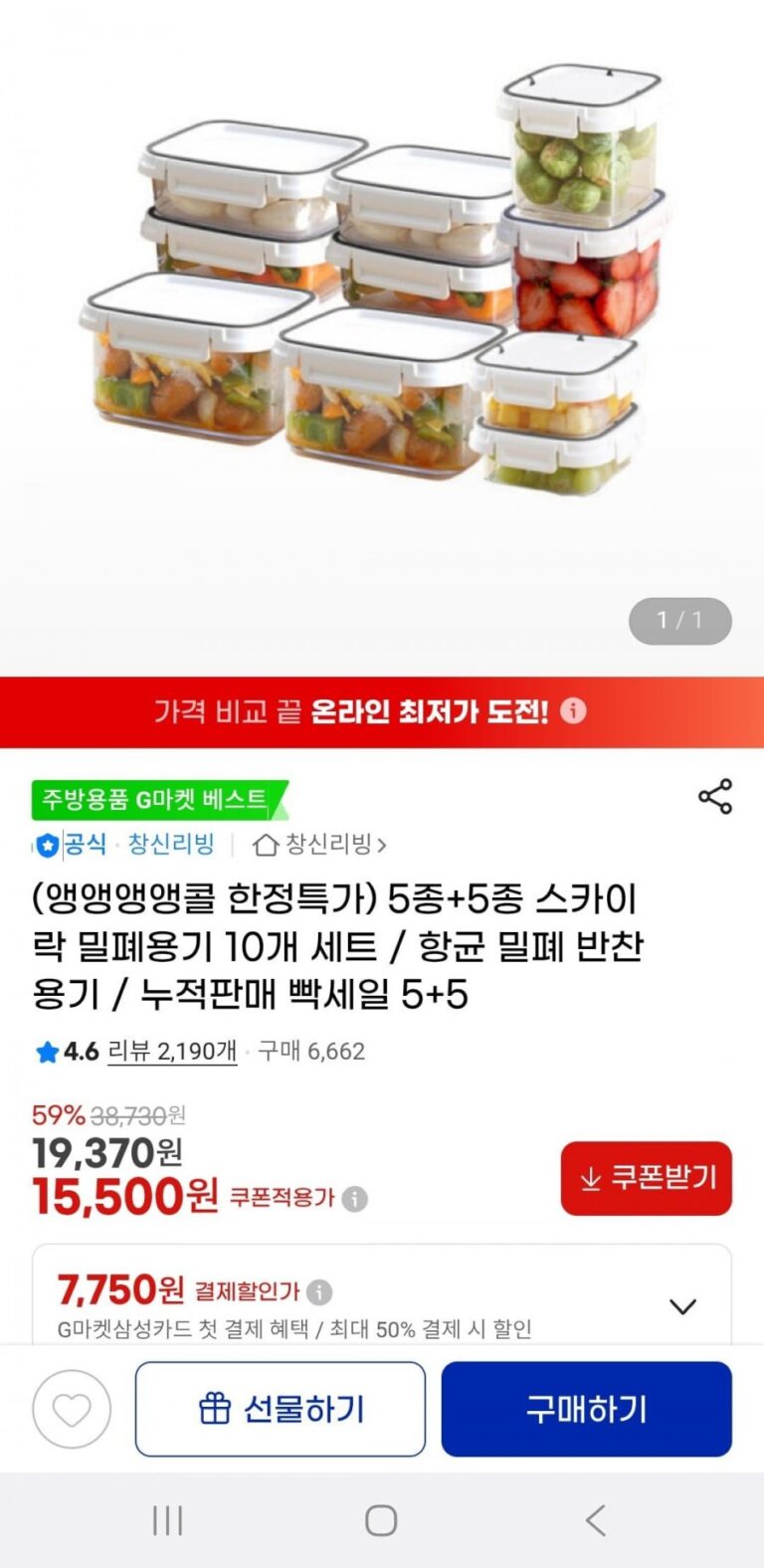
Task: Show info for 쿠폰적용가 price
Action: click(355, 1199)
